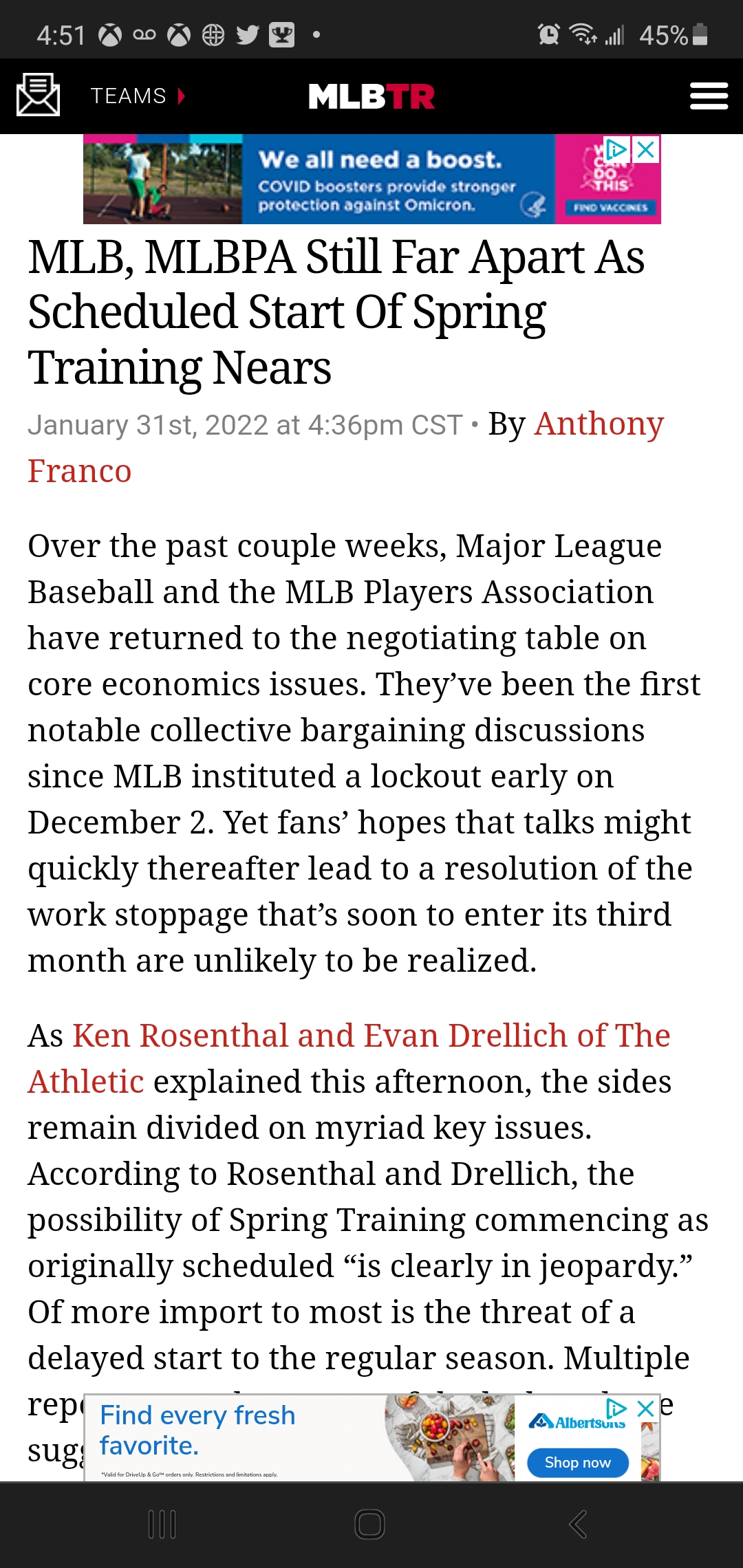The image size is (743, 1568).
Task: Expand the TEAMS menu
Action: (x=138, y=96)
